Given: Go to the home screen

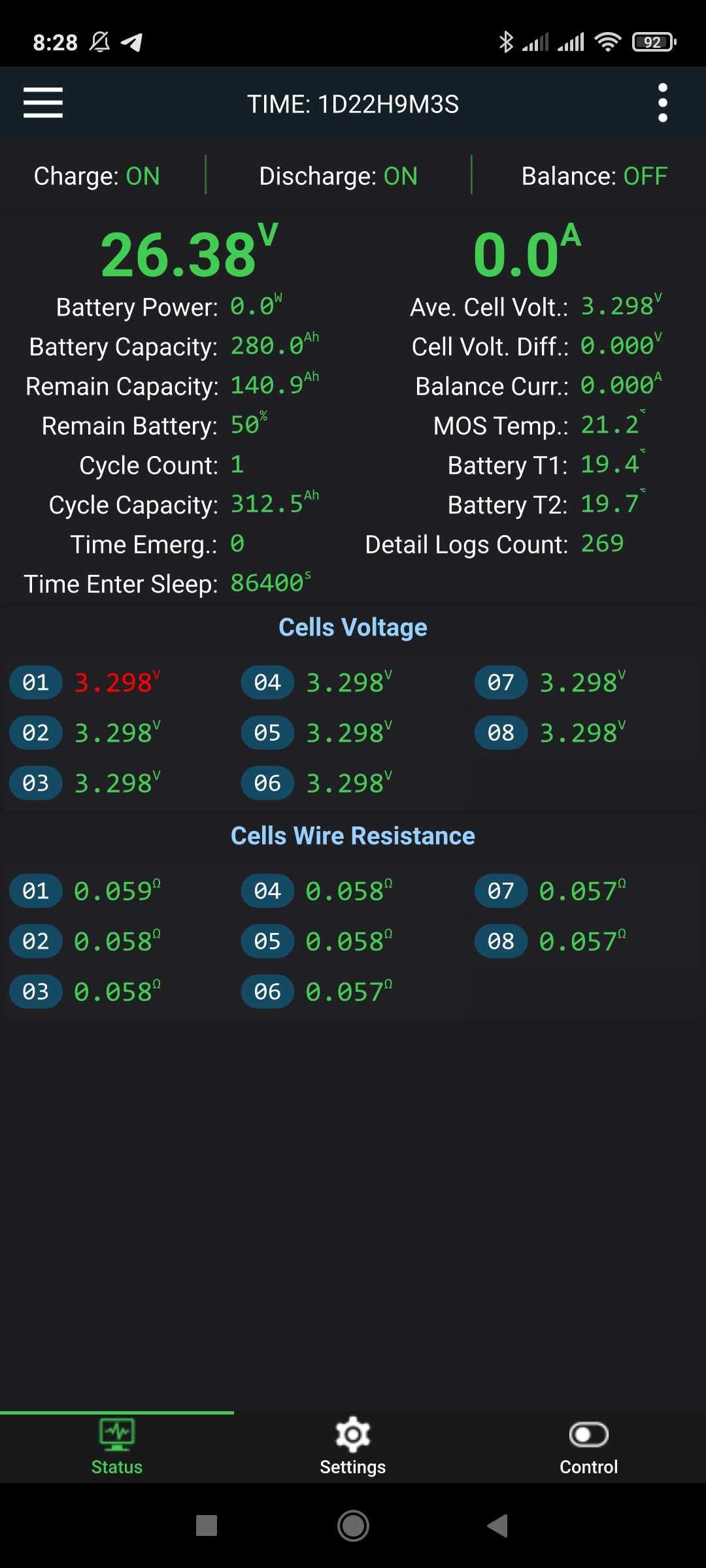Looking at the screenshot, I should (x=353, y=1526).
